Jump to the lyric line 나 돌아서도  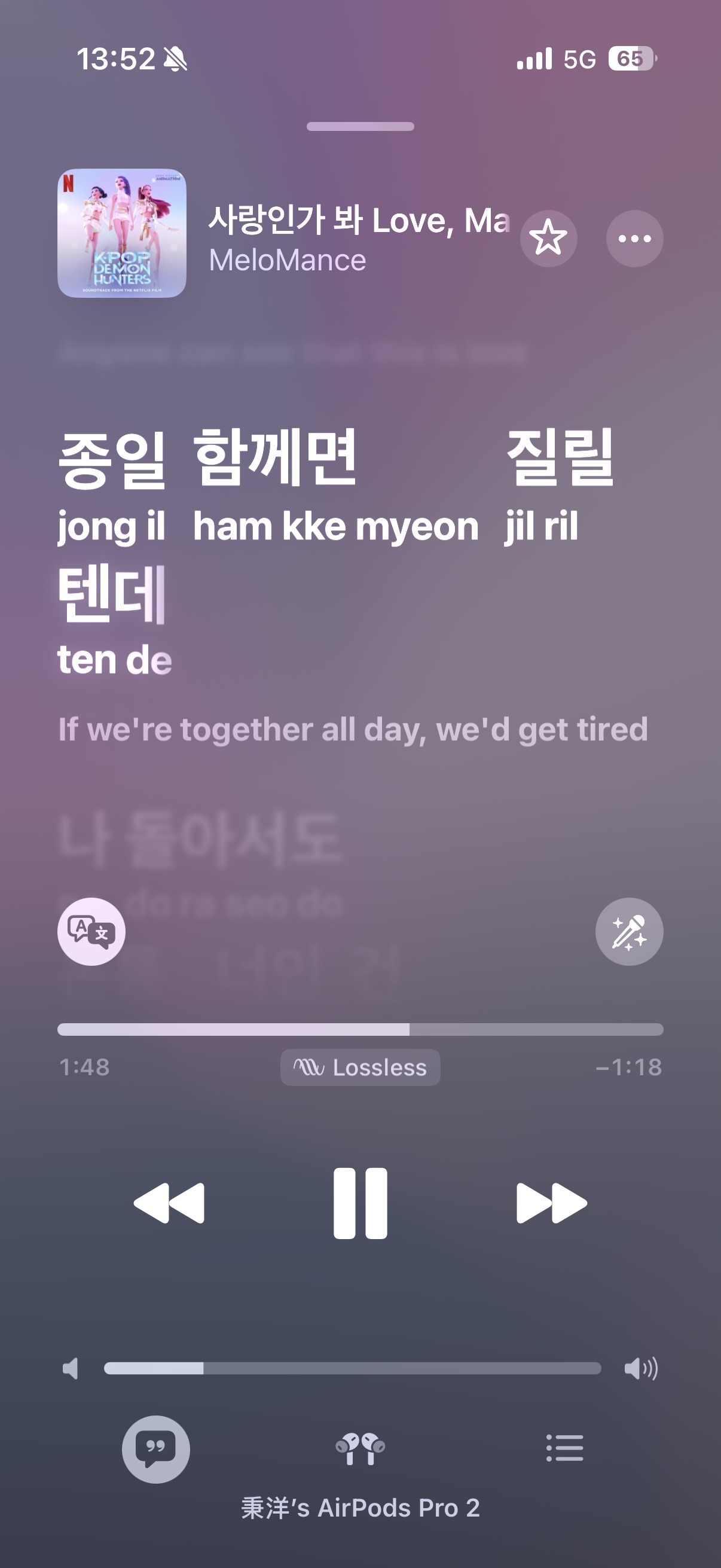[x=200, y=839]
